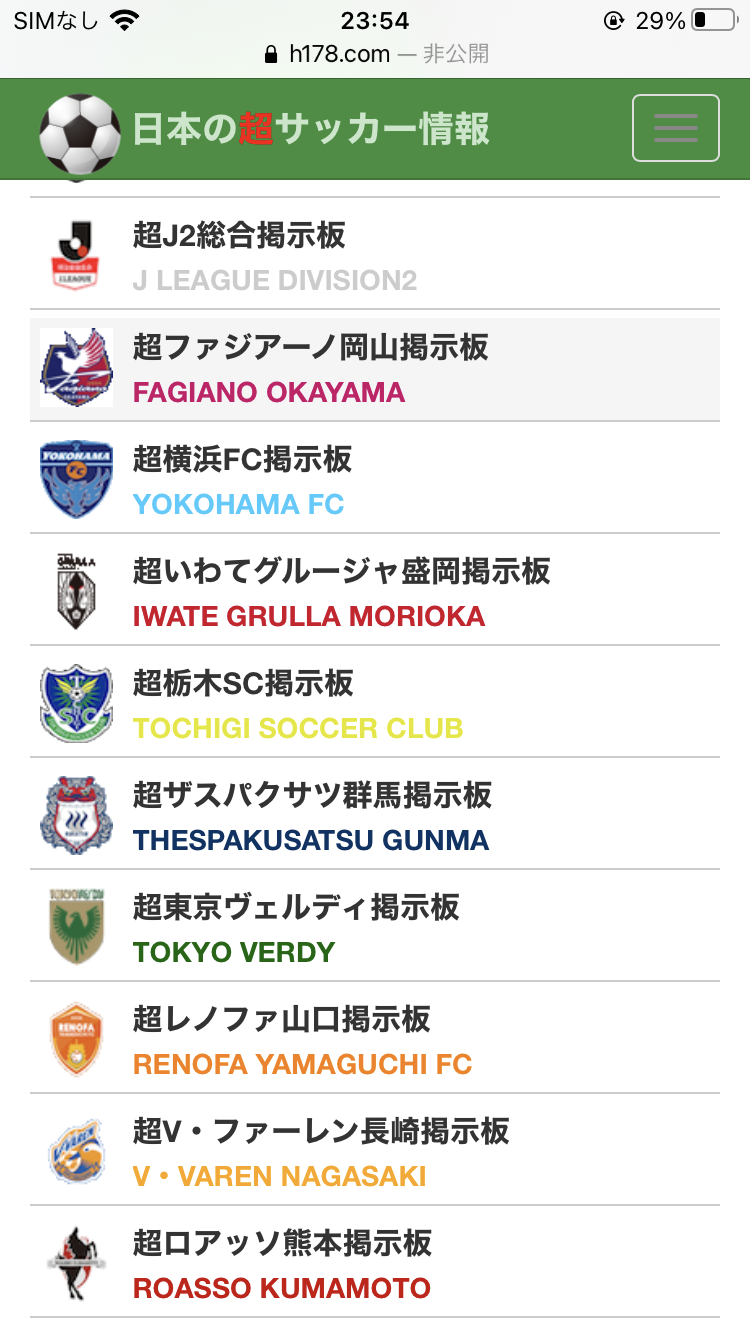Open the Yokohama FC board

click(x=375, y=478)
